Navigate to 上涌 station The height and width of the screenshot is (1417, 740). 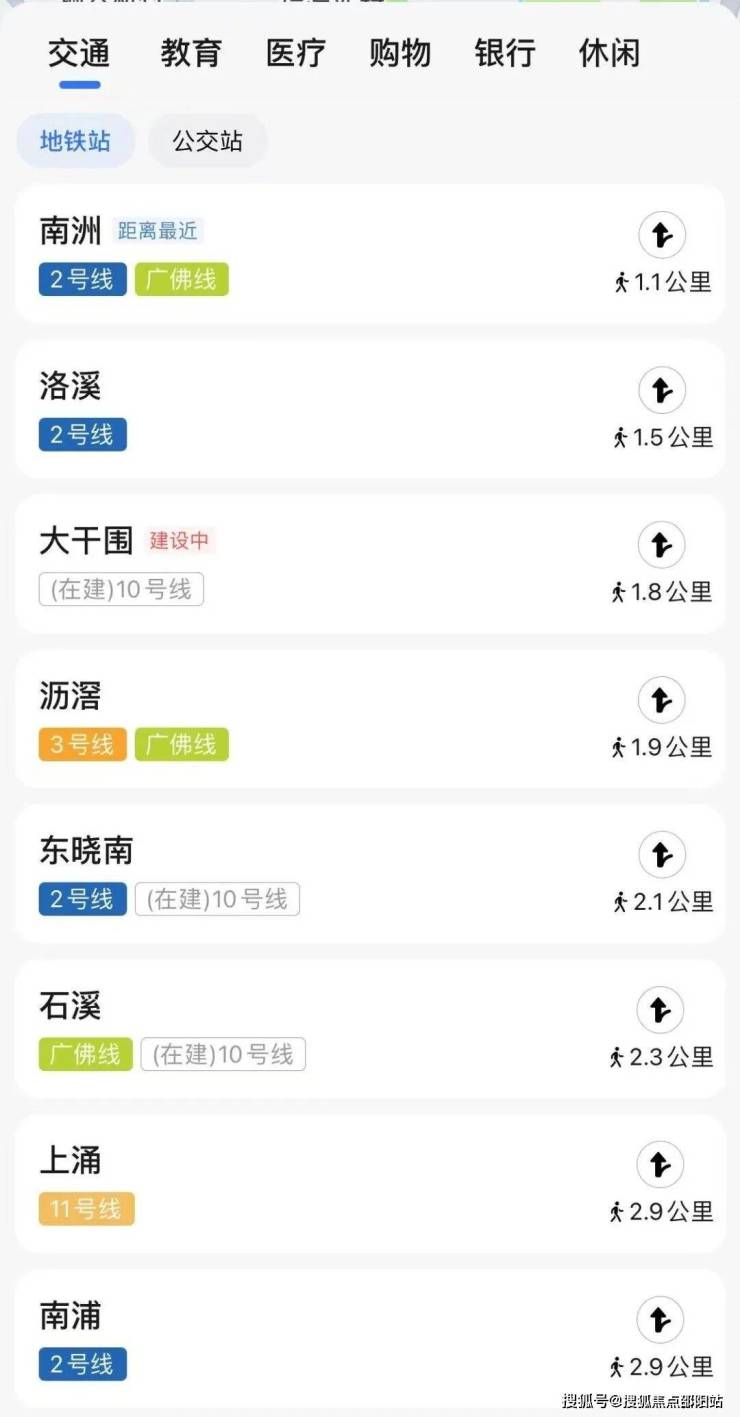(x=660, y=1165)
